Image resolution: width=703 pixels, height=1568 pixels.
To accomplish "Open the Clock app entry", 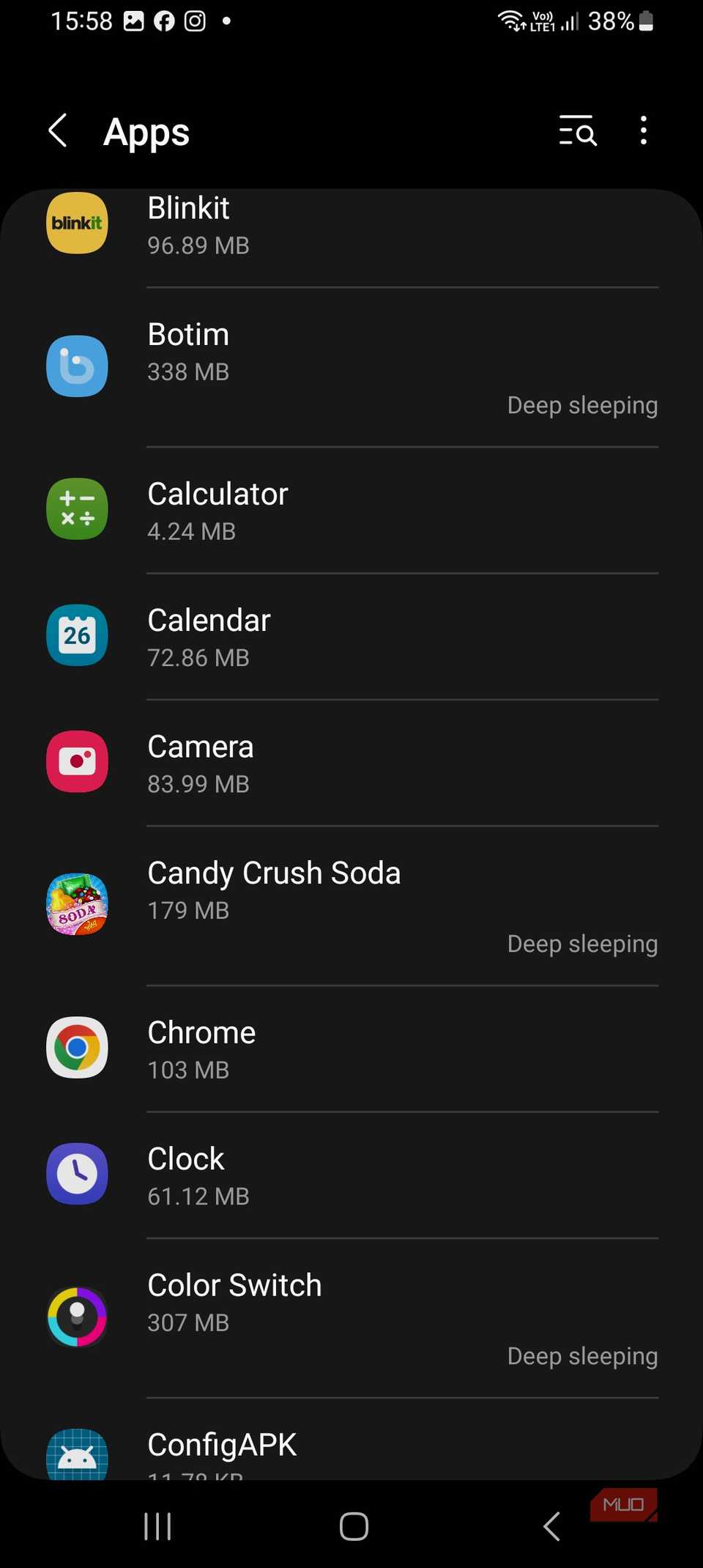I will point(351,1175).
